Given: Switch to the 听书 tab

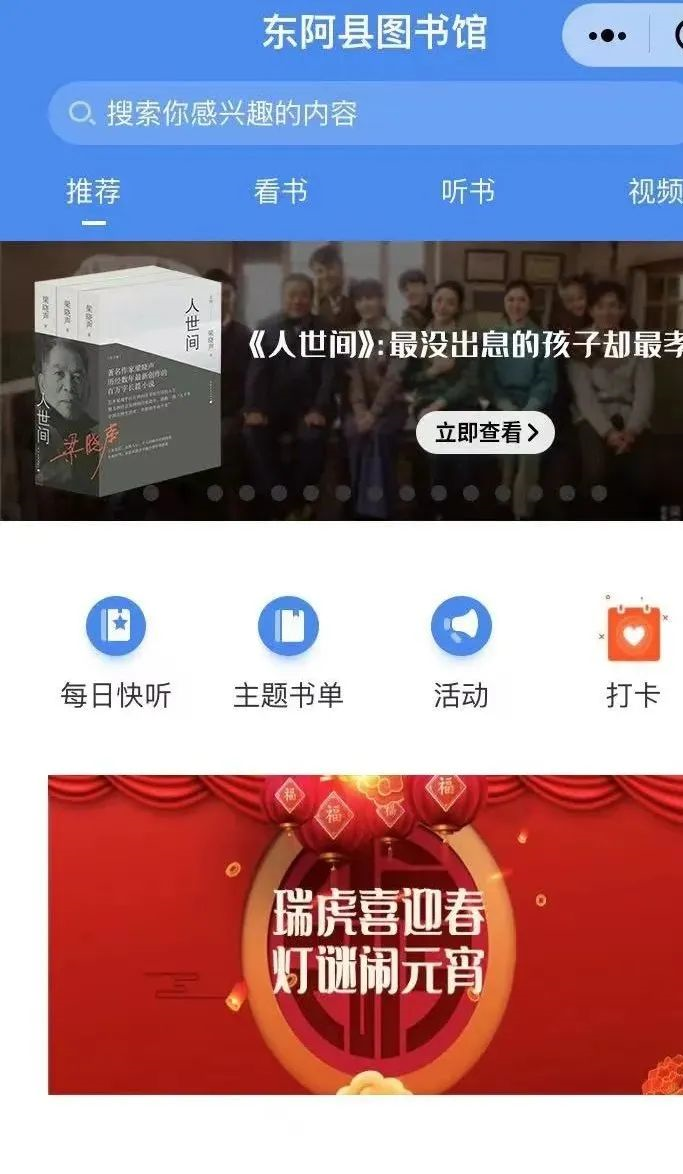Looking at the screenshot, I should pos(468,191).
